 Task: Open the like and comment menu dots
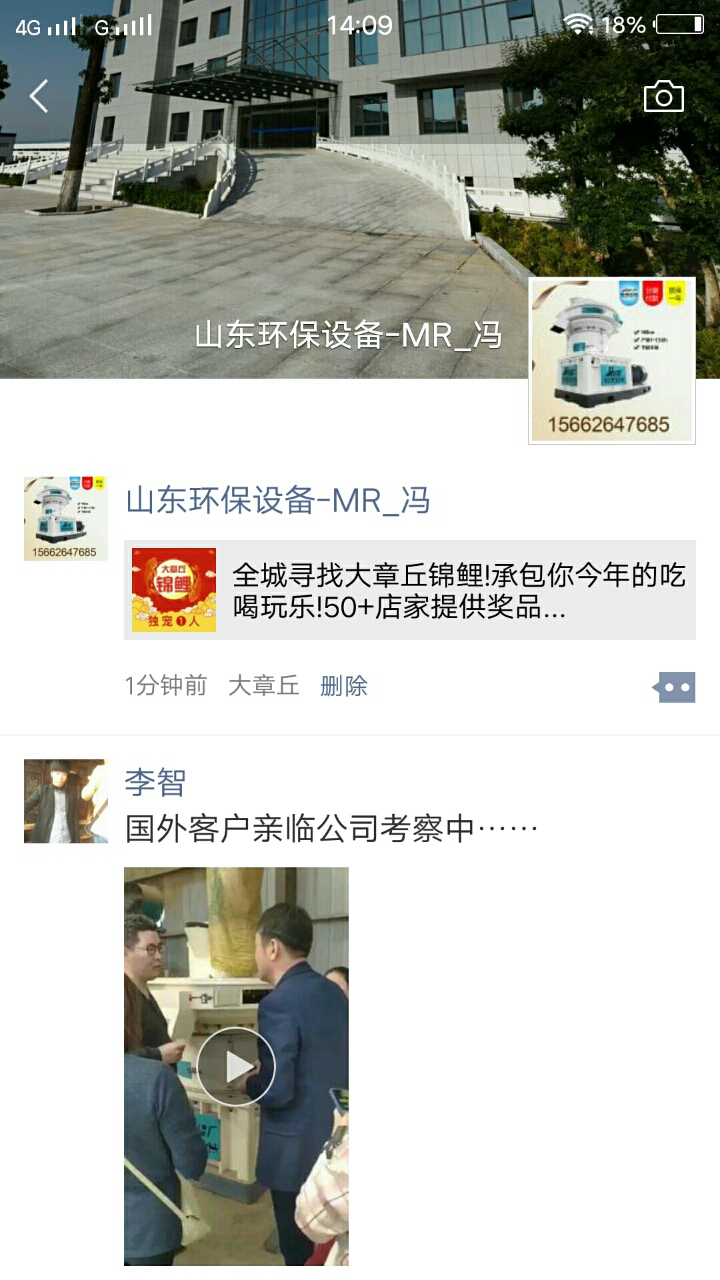pos(675,687)
